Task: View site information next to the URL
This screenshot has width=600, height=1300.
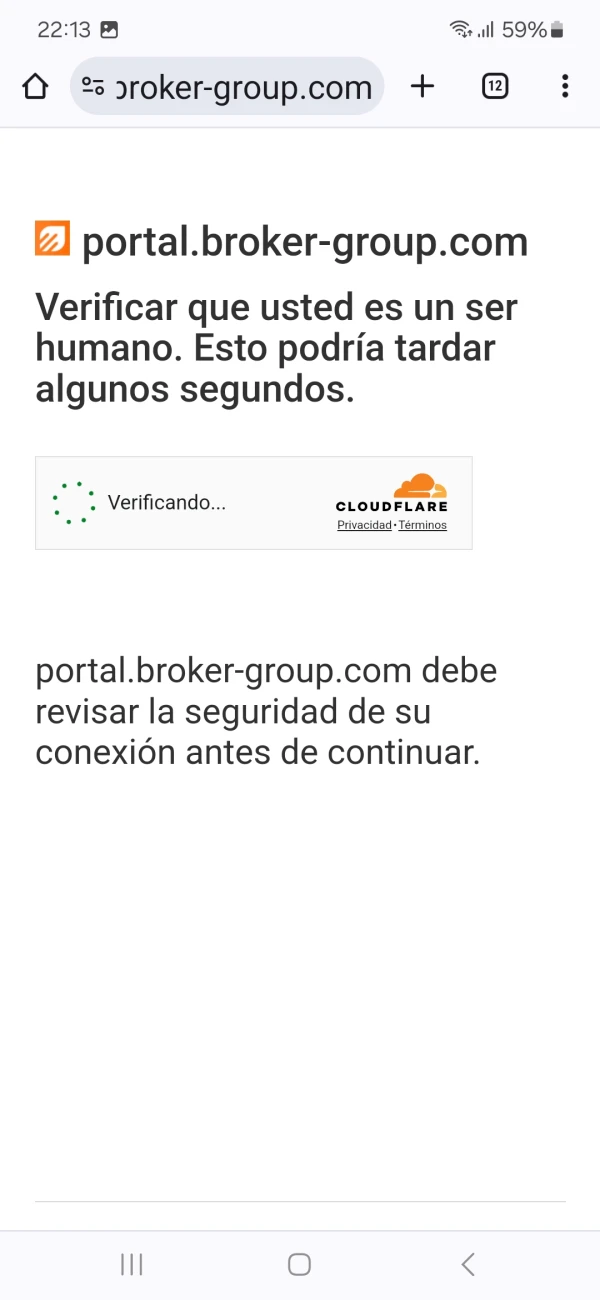Action: pos(93,87)
